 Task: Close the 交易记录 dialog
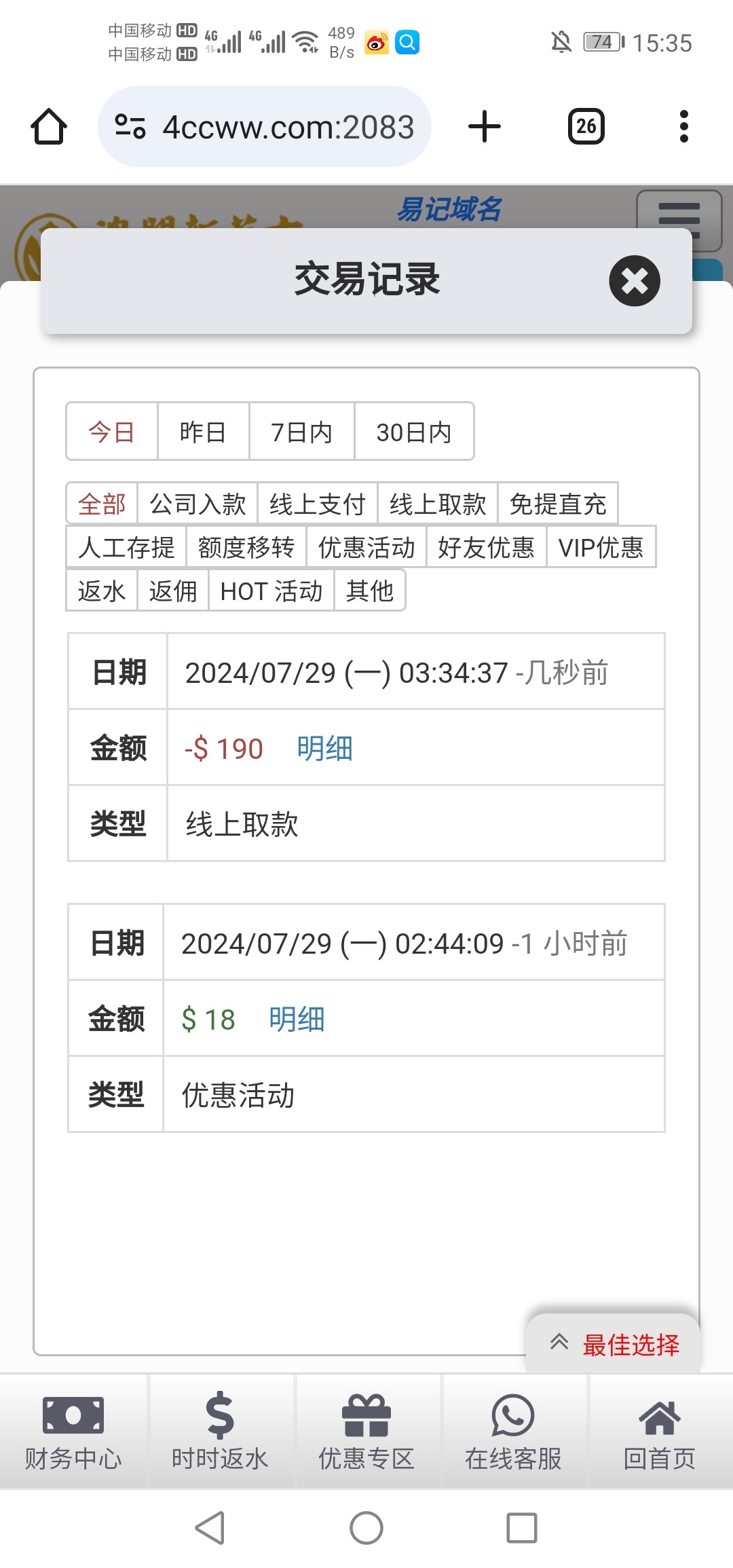tap(635, 280)
